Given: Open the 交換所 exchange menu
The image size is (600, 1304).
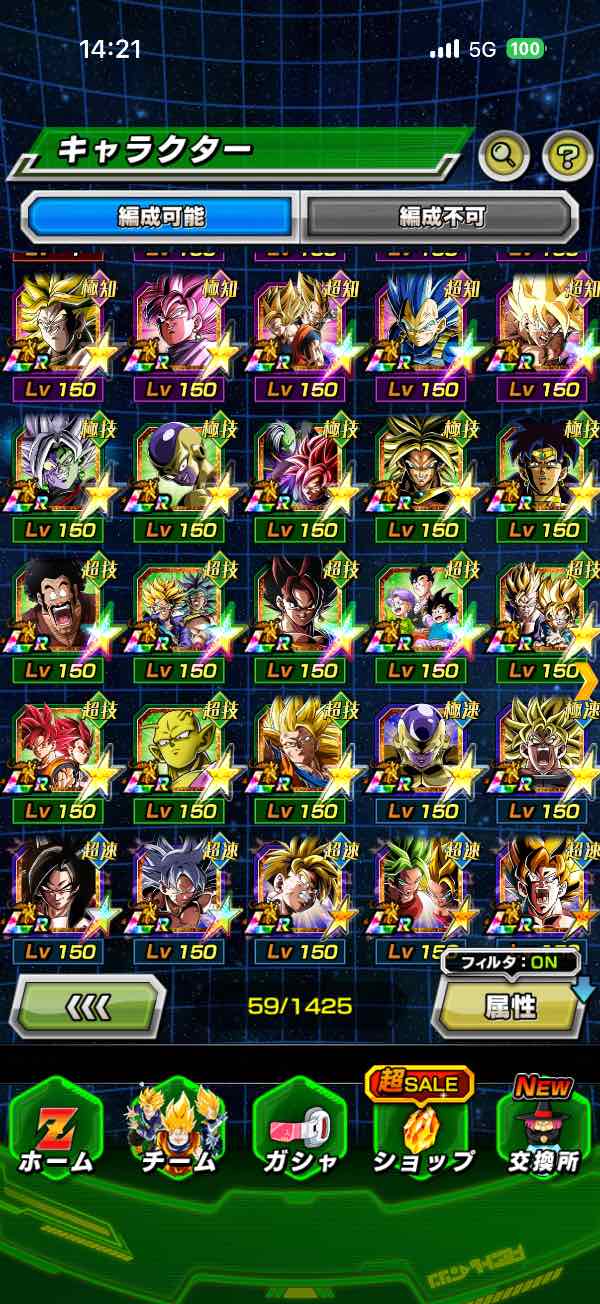Looking at the screenshot, I should pos(543,1130).
